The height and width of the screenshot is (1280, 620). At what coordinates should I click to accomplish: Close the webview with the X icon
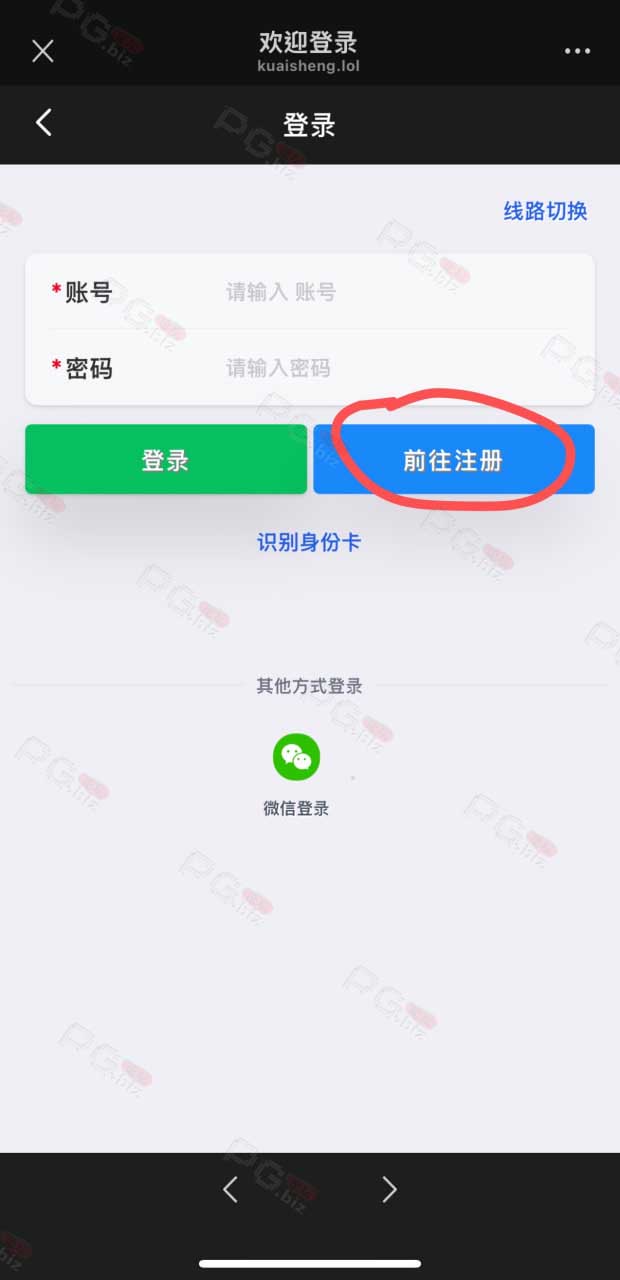coord(43,51)
